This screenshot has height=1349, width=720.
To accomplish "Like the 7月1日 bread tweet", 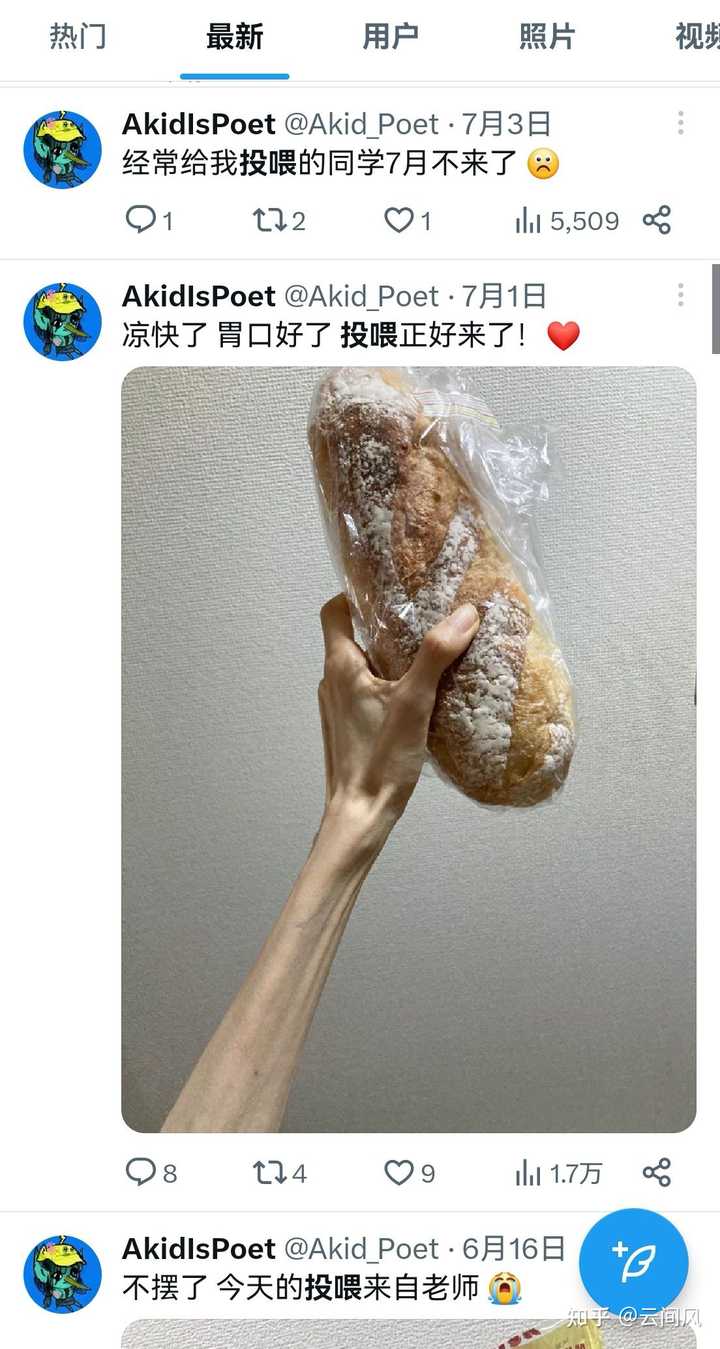I will pyautogui.click(x=409, y=1172).
